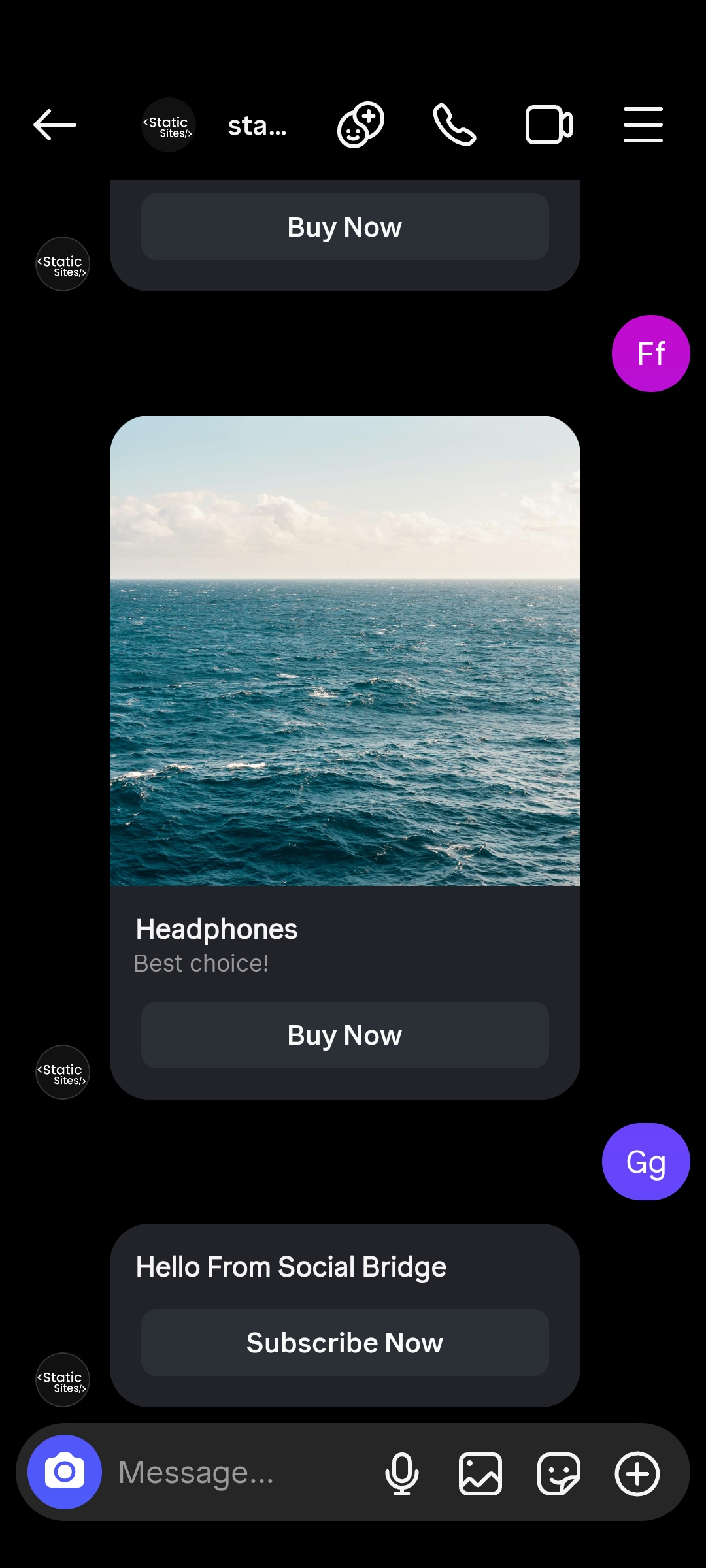Screen dimensions: 706x1568
Task: Tap Subscribe Now button
Action: pos(345,1343)
